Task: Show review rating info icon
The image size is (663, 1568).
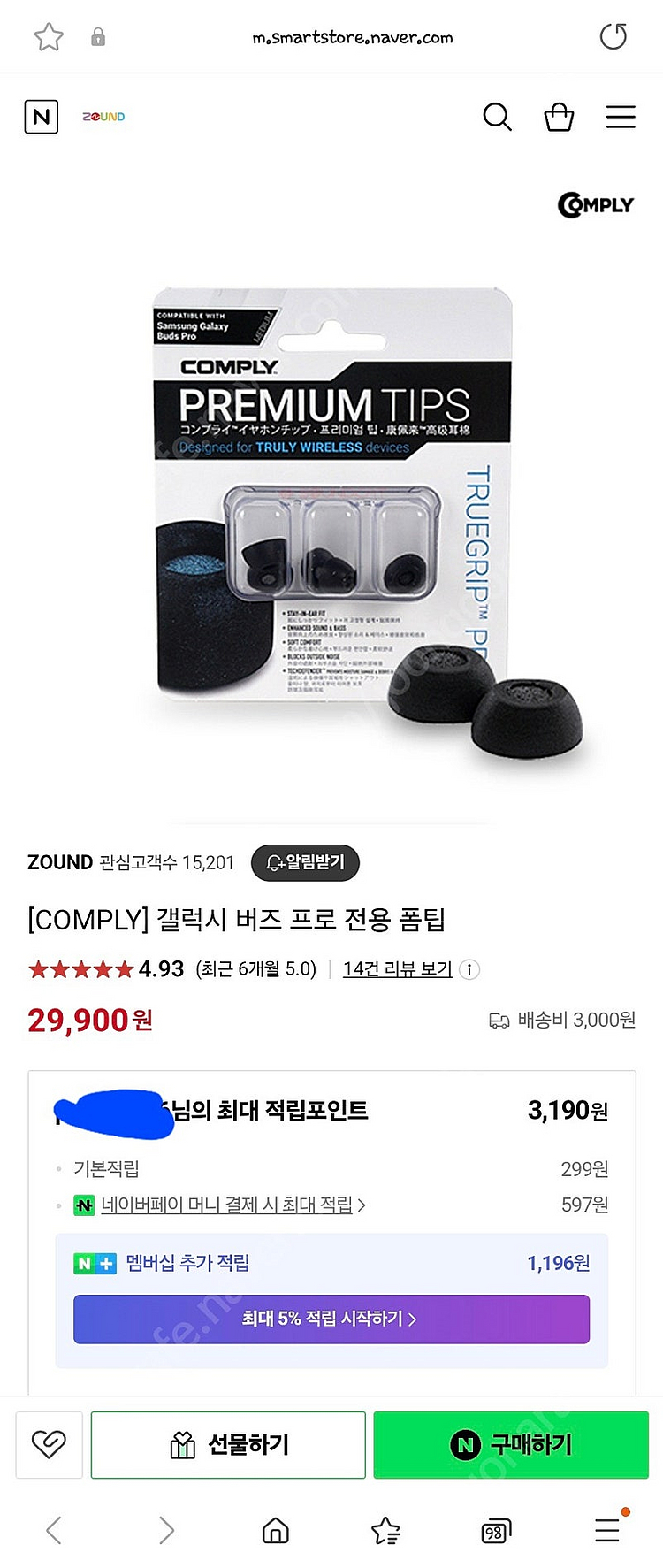Action: pos(471,969)
